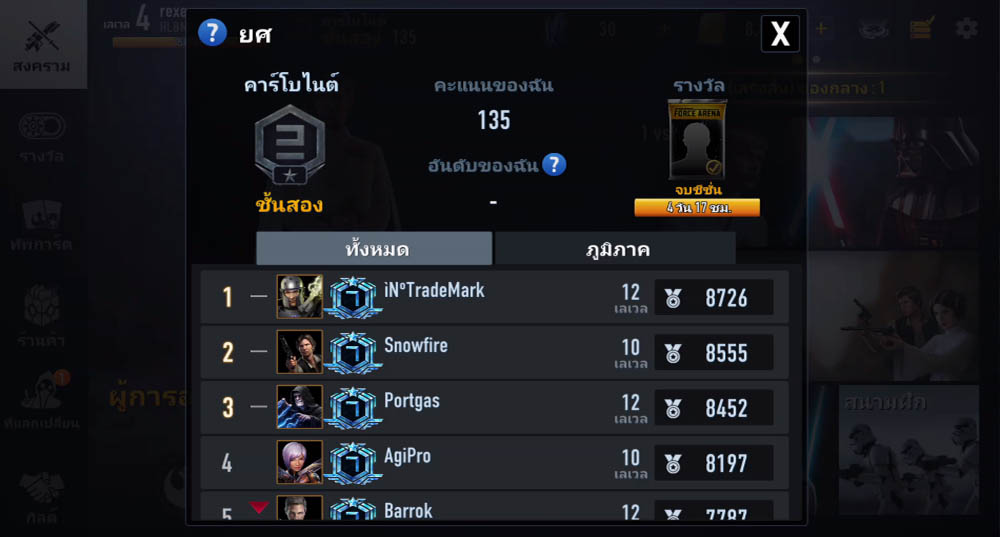Close the ยศ rank dialog
Screen dimensions: 1000x537
tap(780, 34)
